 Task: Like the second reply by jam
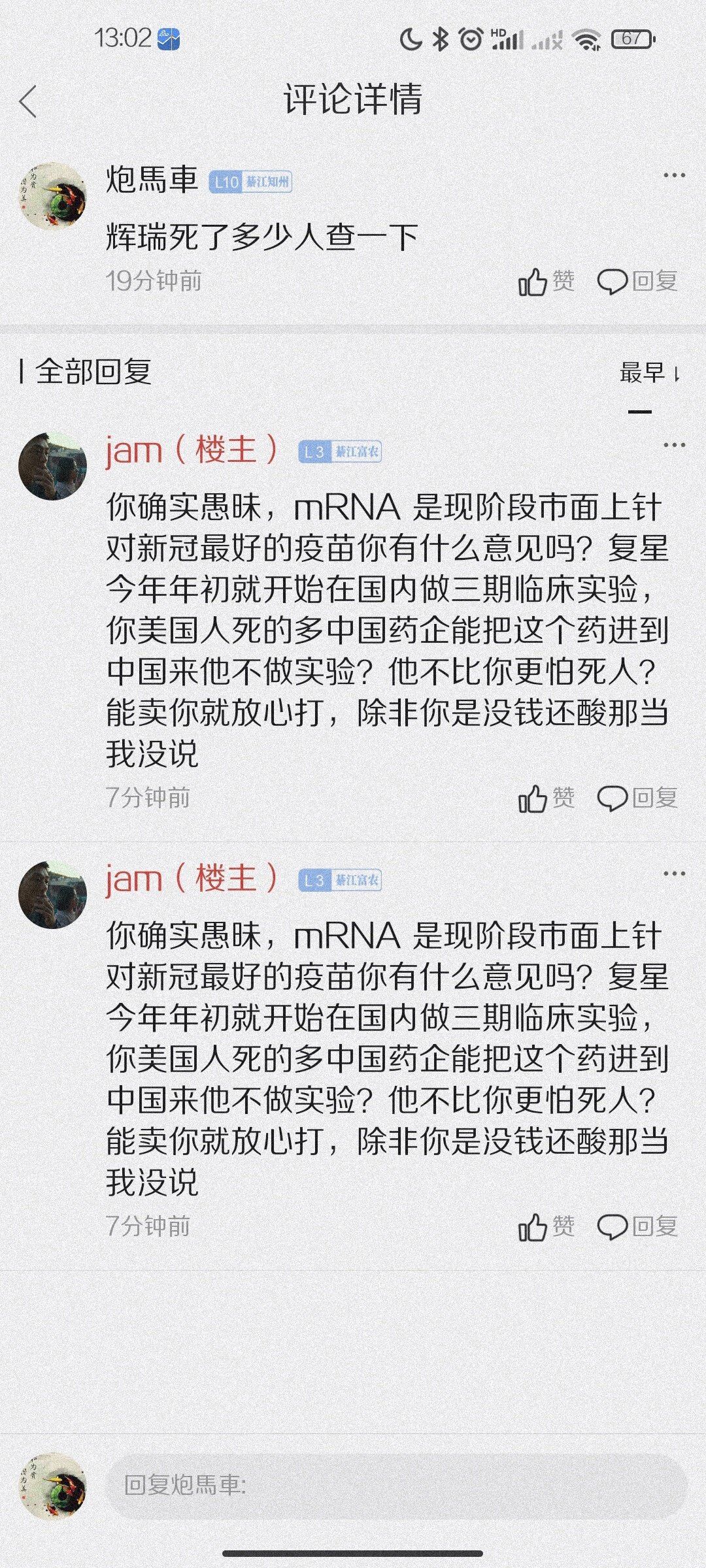pyautogui.click(x=546, y=1226)
